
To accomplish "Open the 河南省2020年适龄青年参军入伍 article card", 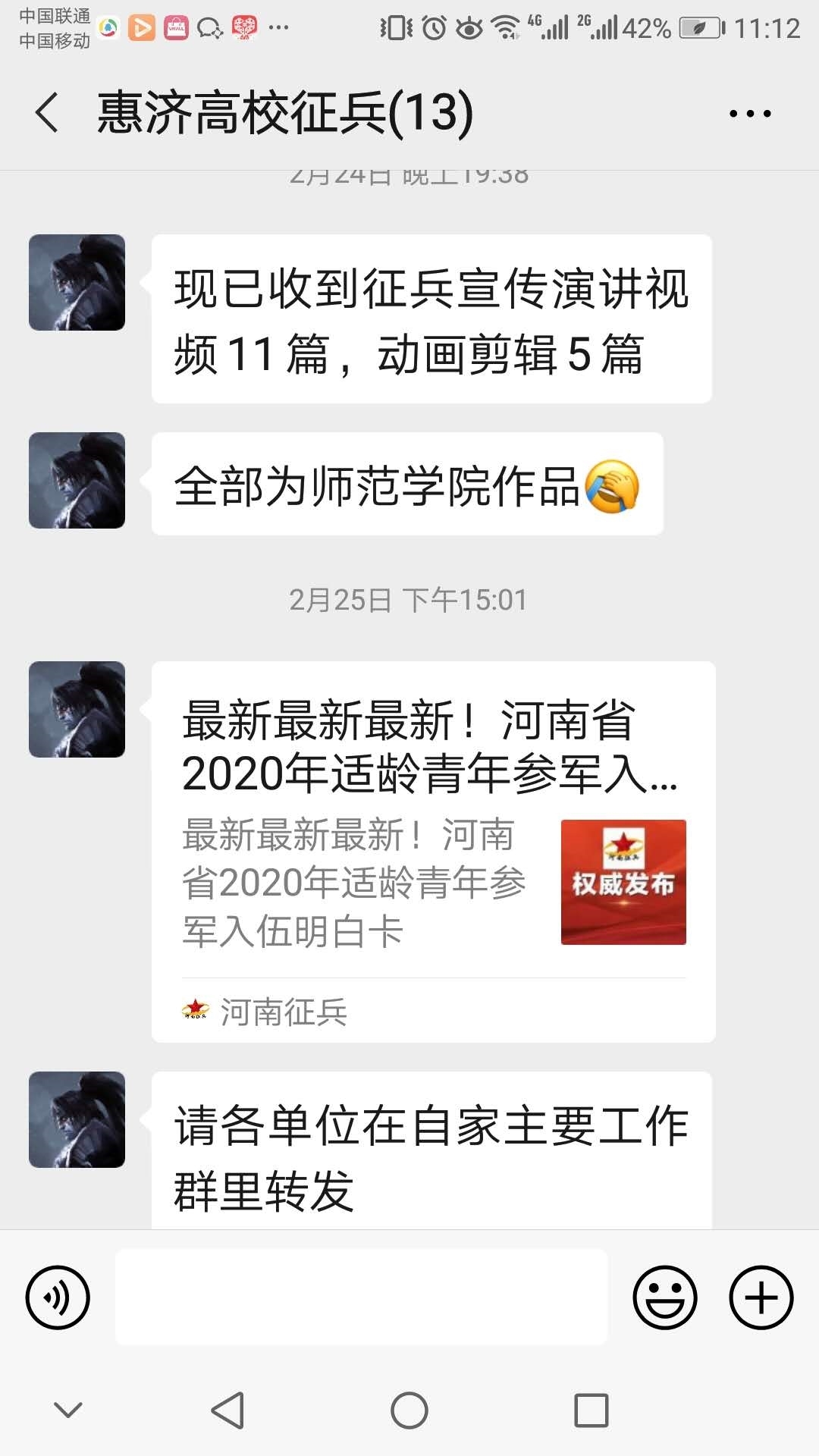I will [433, 851].
